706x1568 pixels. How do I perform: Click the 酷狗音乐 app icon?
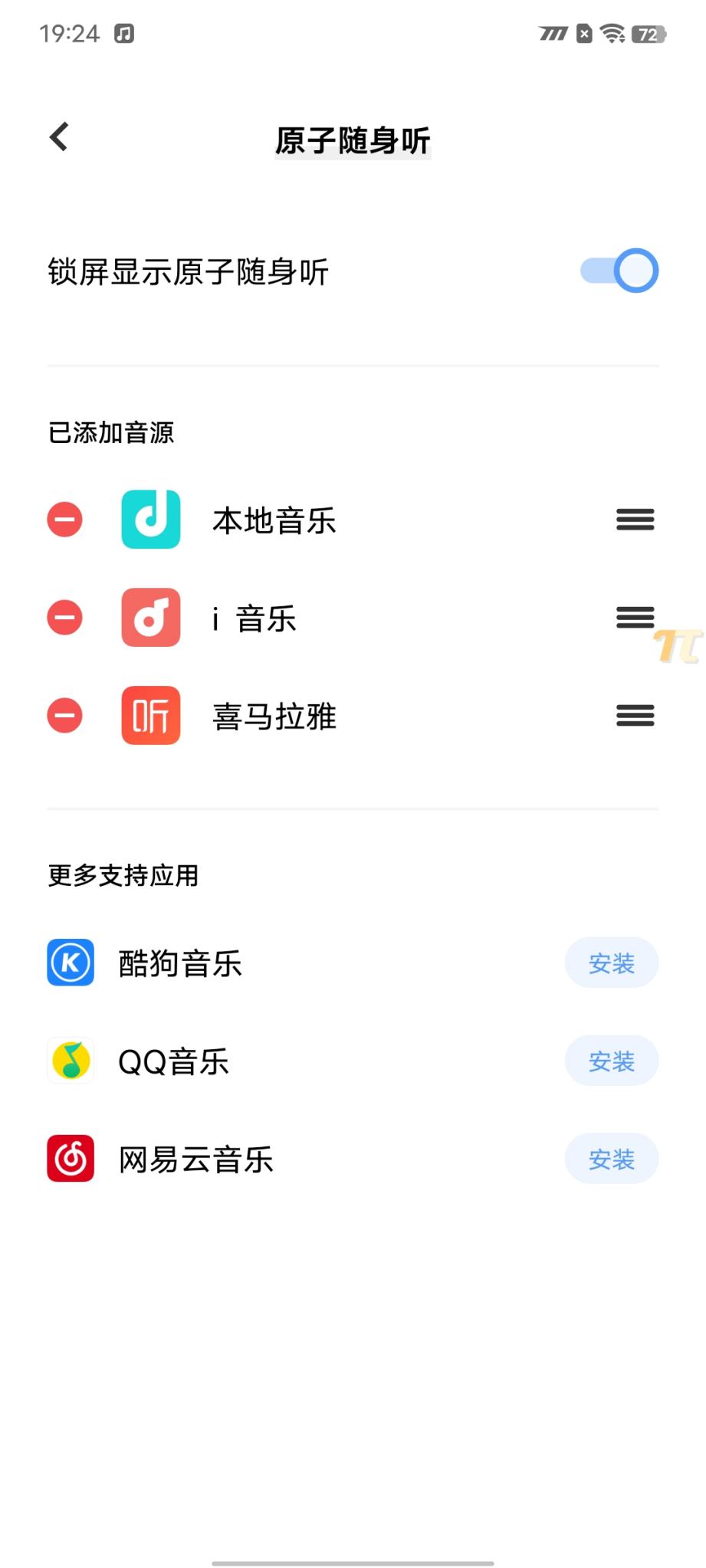pos(70,963)
